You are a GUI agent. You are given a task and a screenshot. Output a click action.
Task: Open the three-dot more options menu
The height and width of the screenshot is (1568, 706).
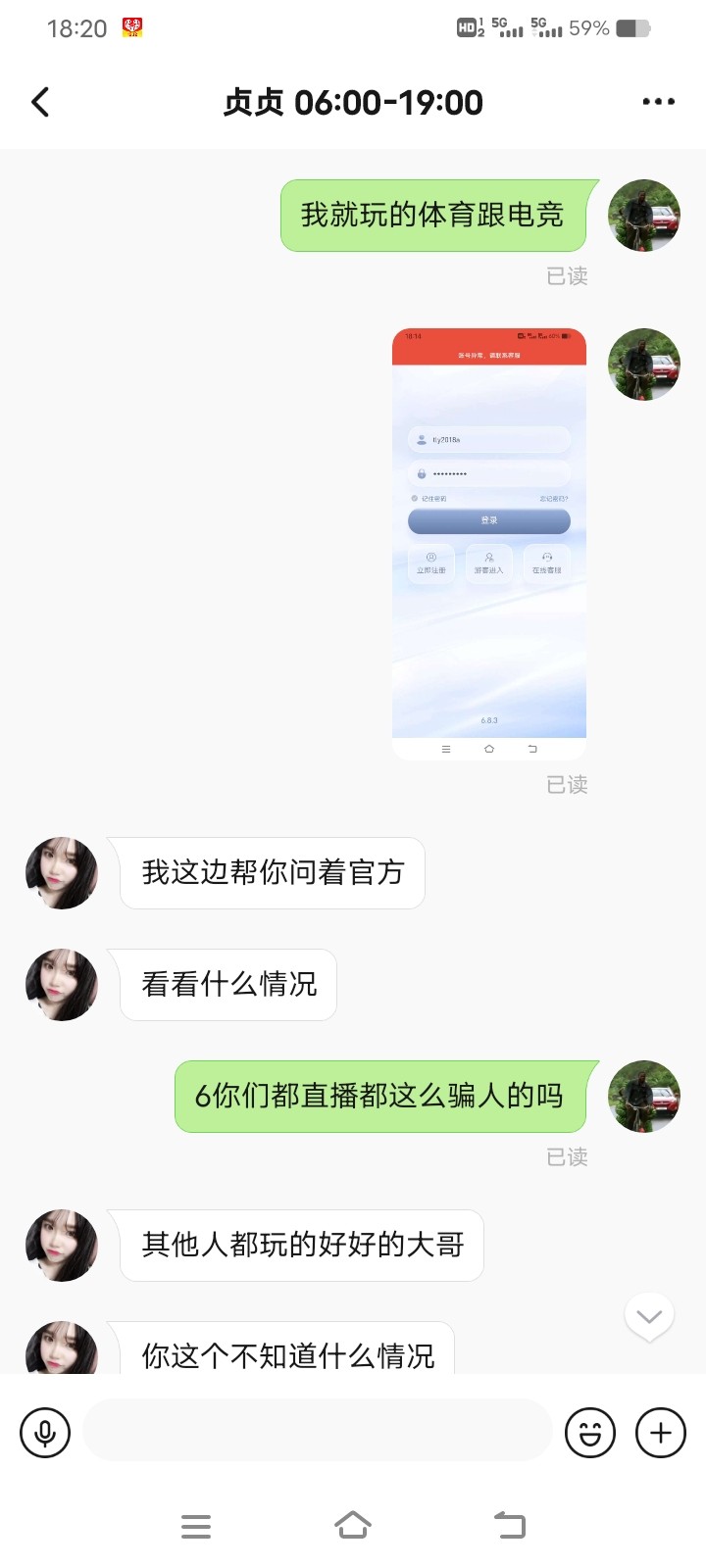(658, 102)
